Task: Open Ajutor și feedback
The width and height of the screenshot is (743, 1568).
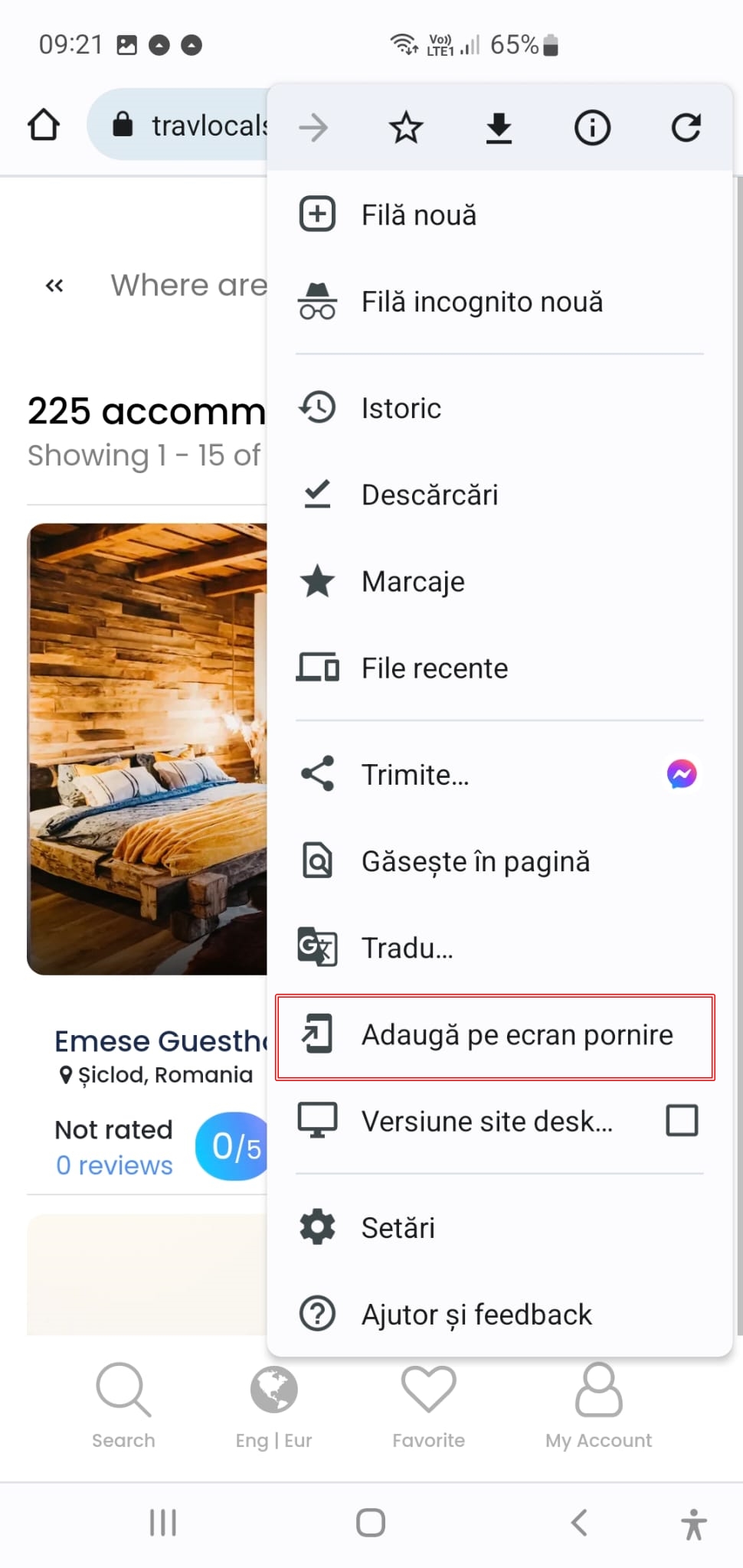Action: pos(499,1314)
